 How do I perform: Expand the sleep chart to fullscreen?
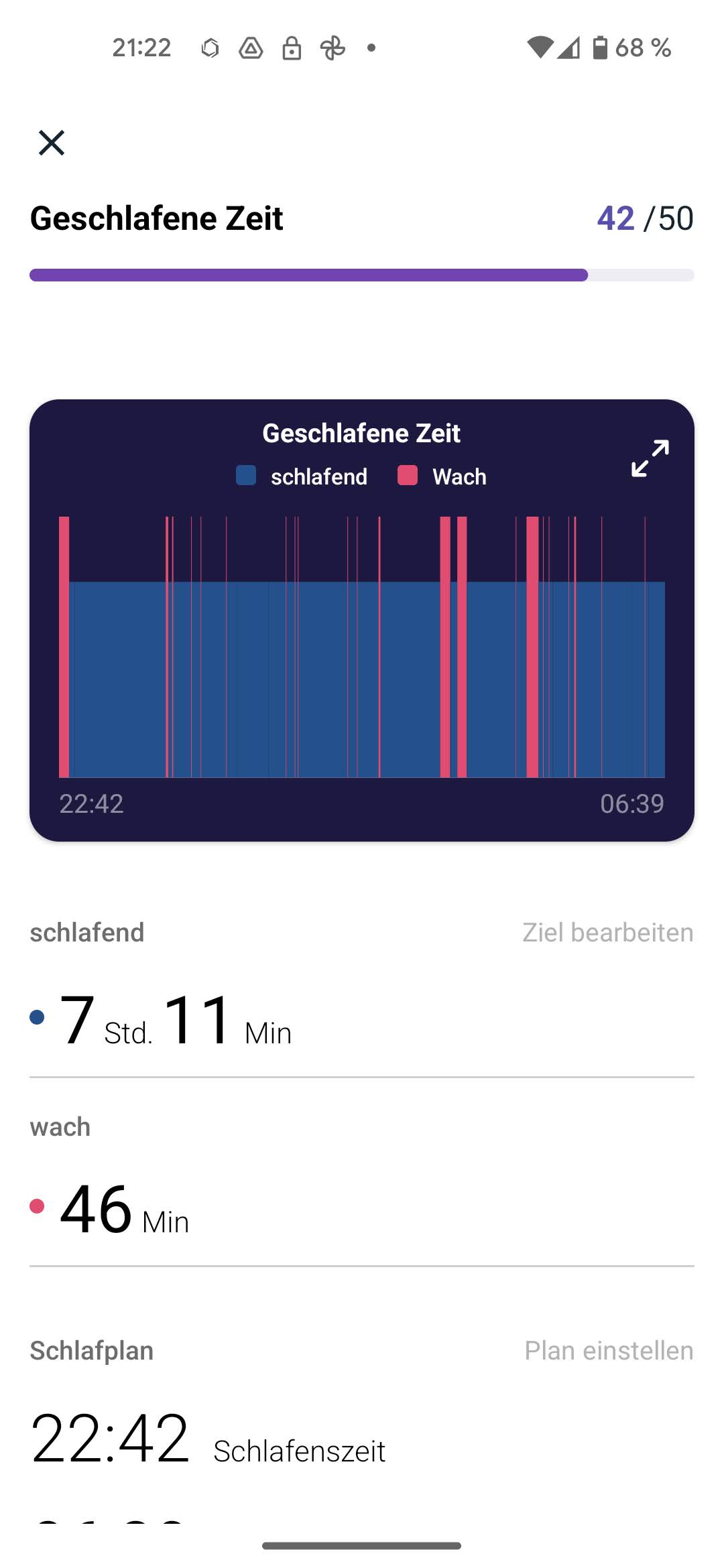650,458
